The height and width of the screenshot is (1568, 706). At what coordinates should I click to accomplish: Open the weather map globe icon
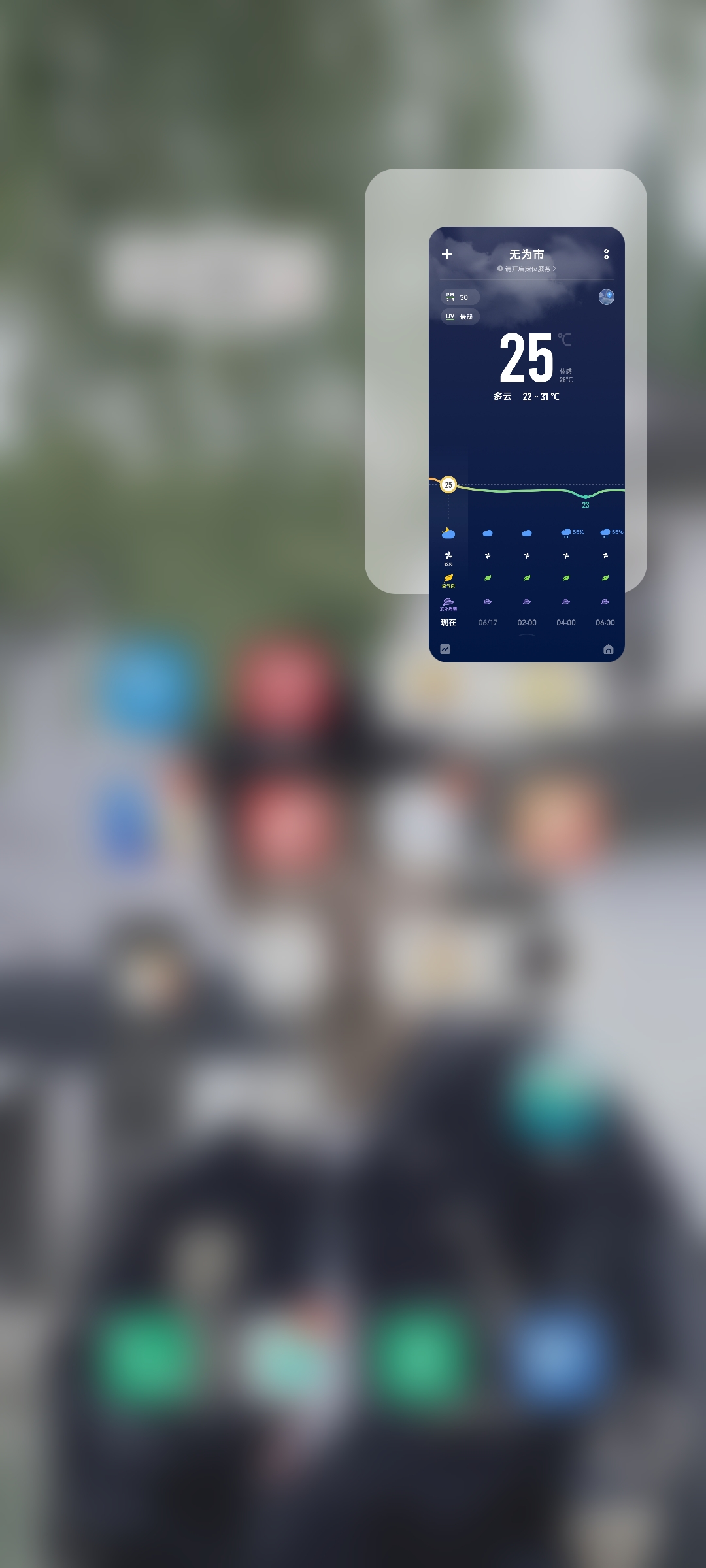click(606, 297)
